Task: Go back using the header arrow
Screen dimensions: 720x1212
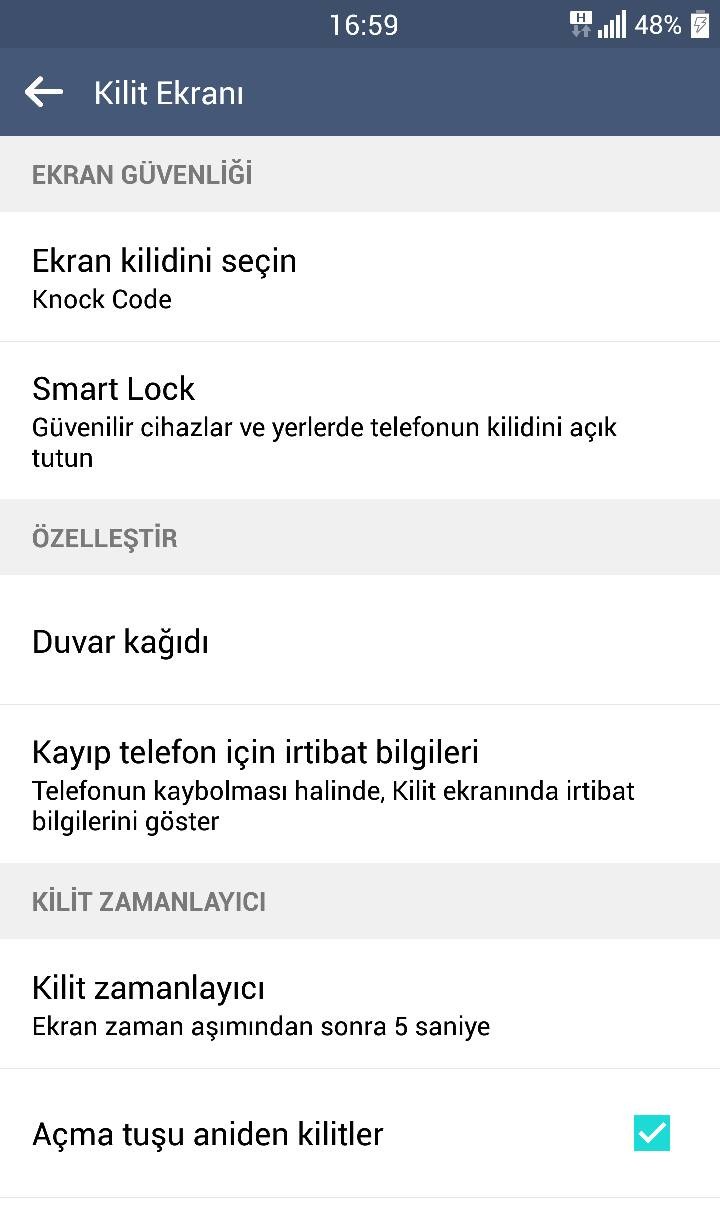Action: (x=44, y=92)
